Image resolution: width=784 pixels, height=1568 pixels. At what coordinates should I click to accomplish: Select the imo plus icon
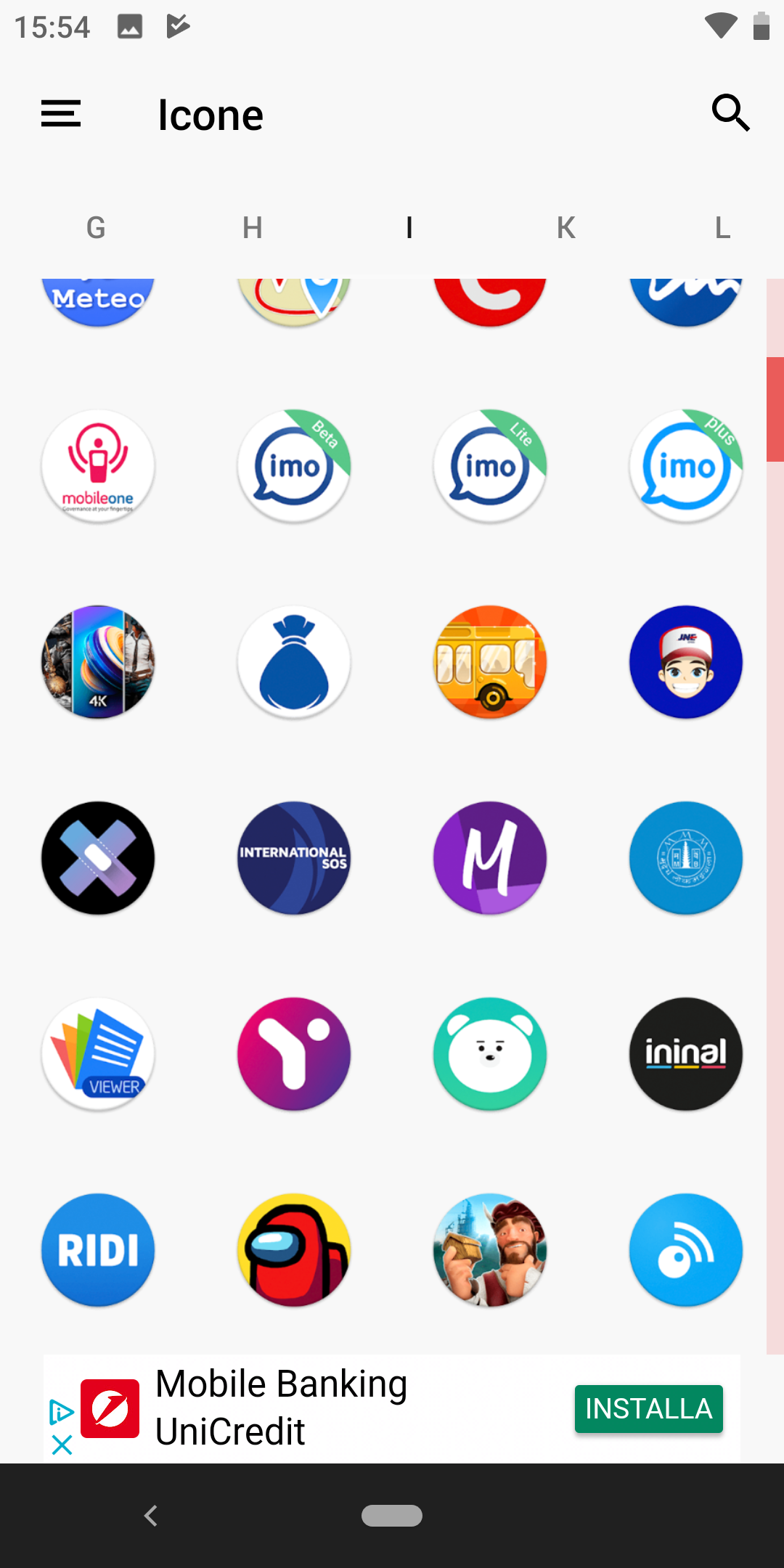click(686, 466)
